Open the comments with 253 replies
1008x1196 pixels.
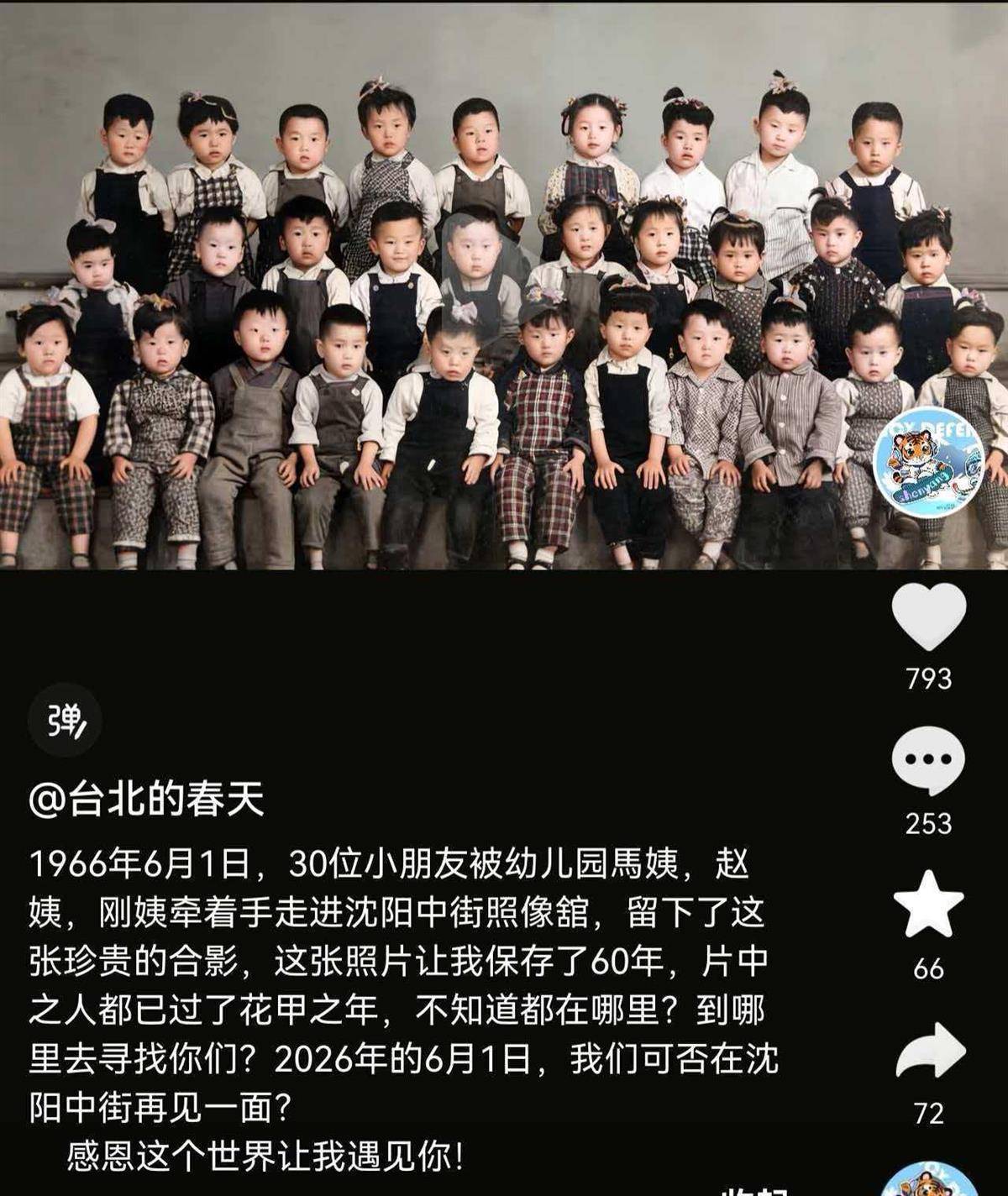[x=928, y=761]
